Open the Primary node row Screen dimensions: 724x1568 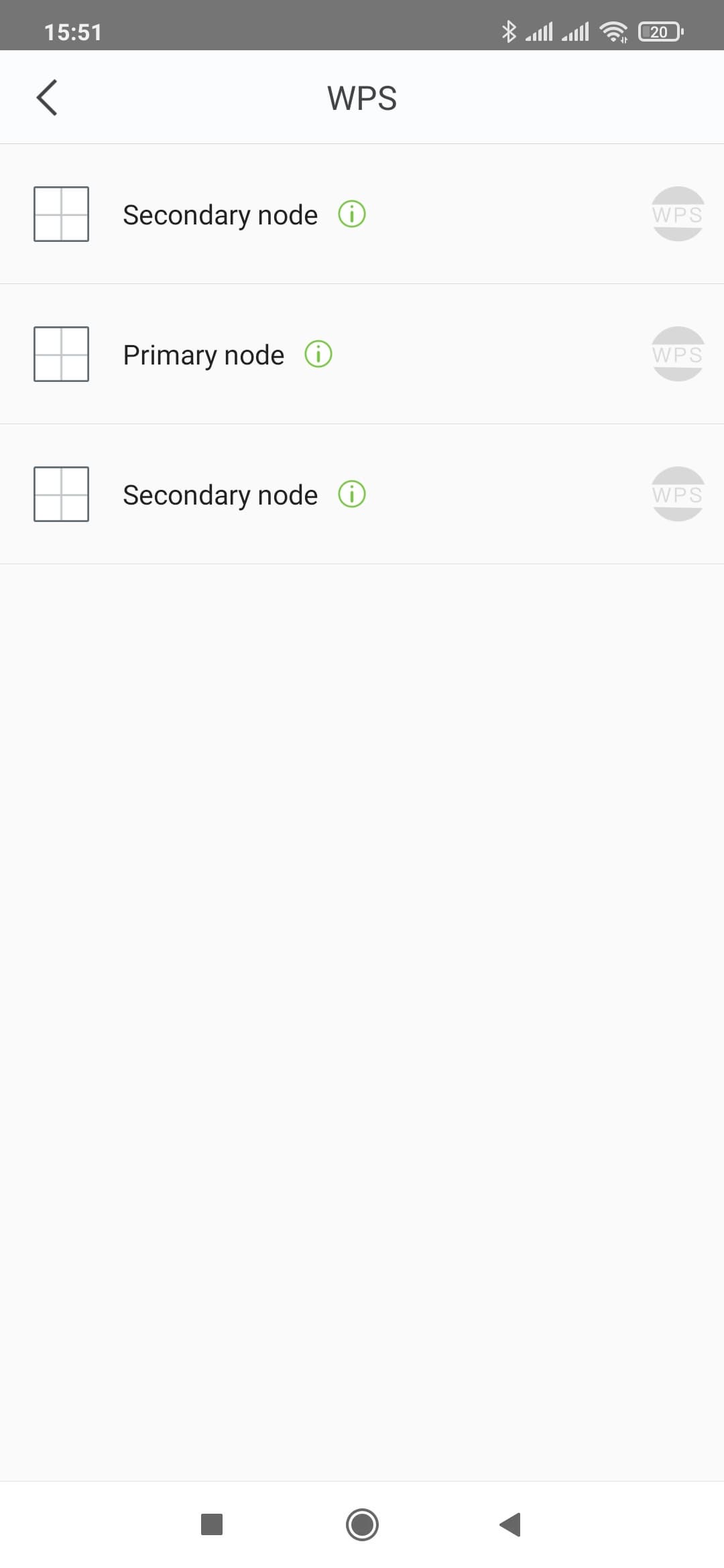pos(203,354)
